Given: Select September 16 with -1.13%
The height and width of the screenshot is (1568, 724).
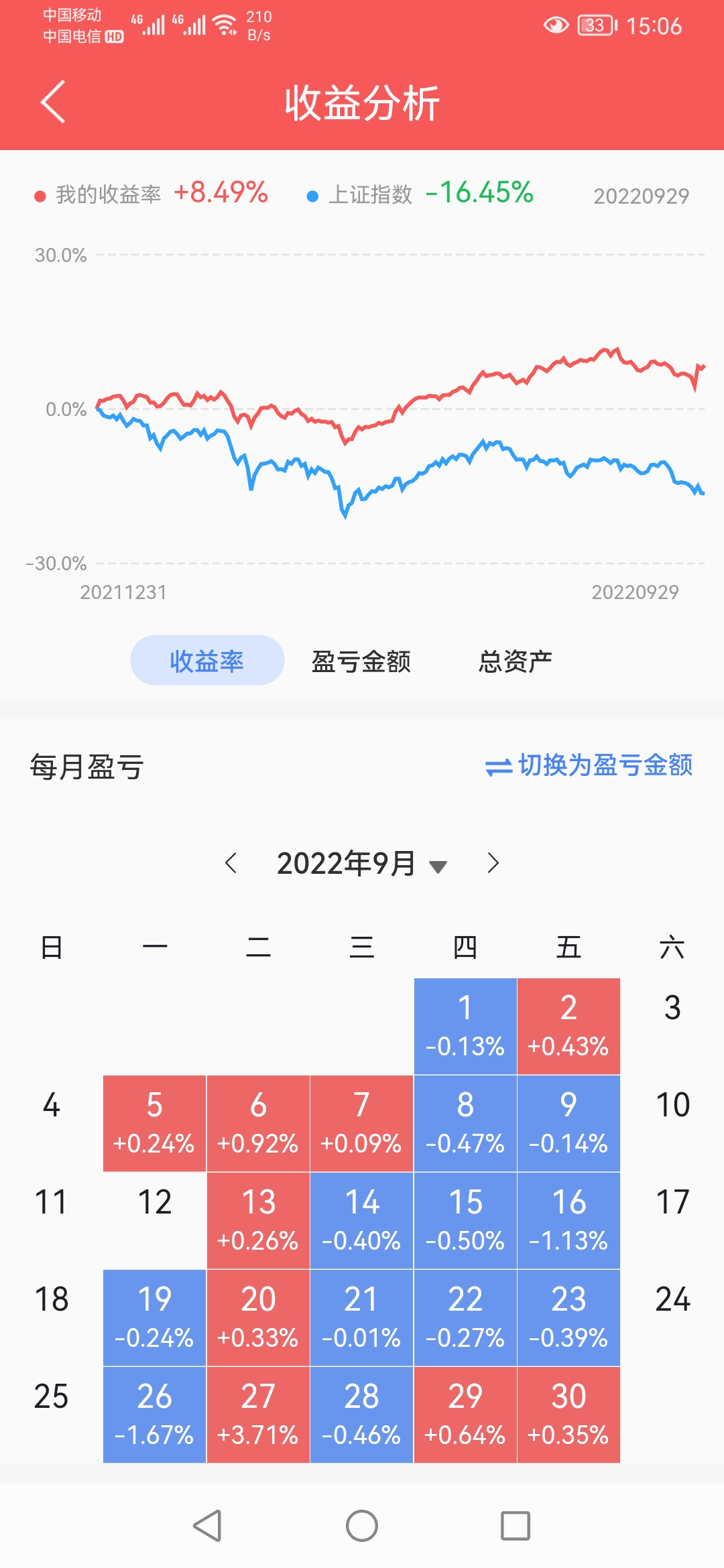Looking at the screenshot, I should [x=568, y=1220].
